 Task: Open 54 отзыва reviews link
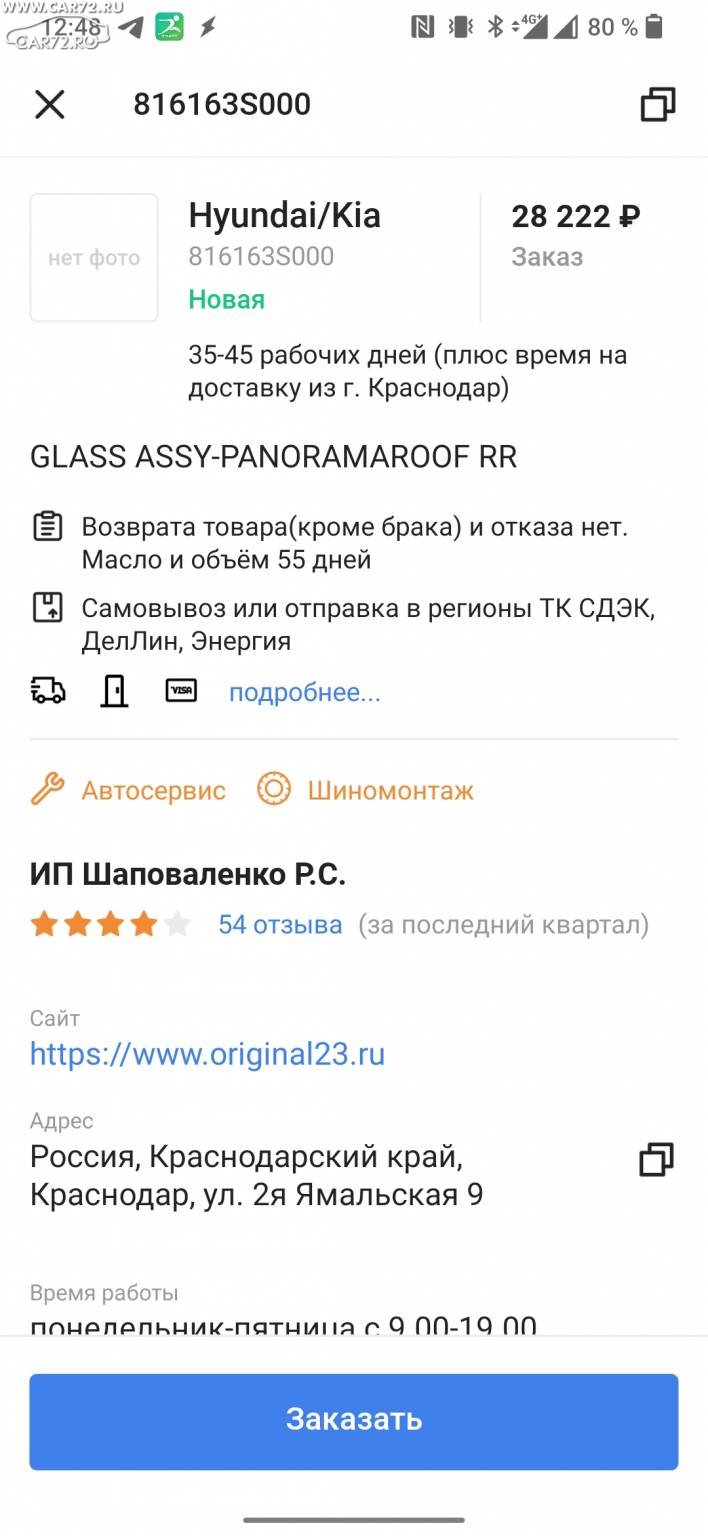point(280,925)
